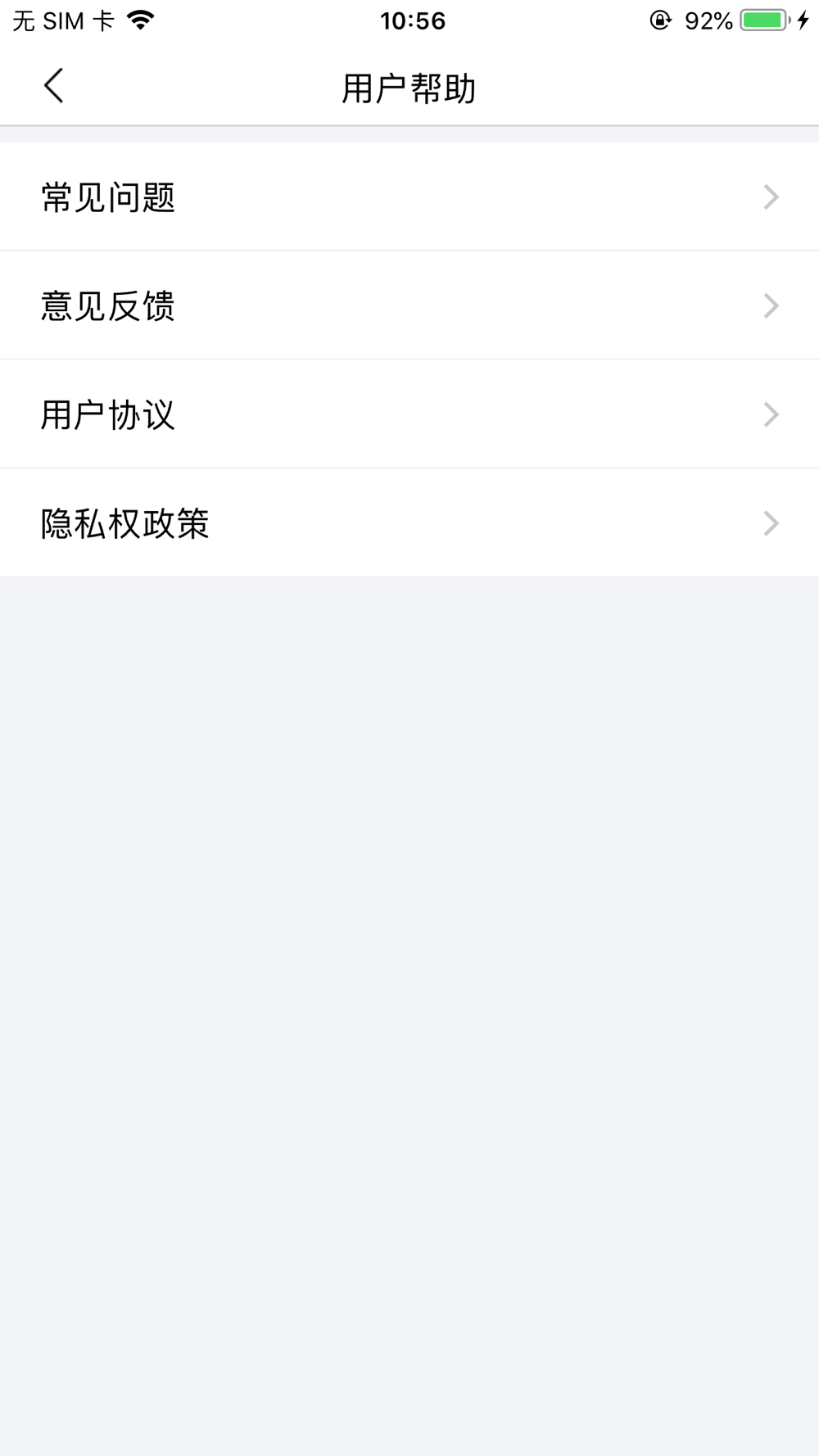Go back from the 用户帮助 page

53,86
